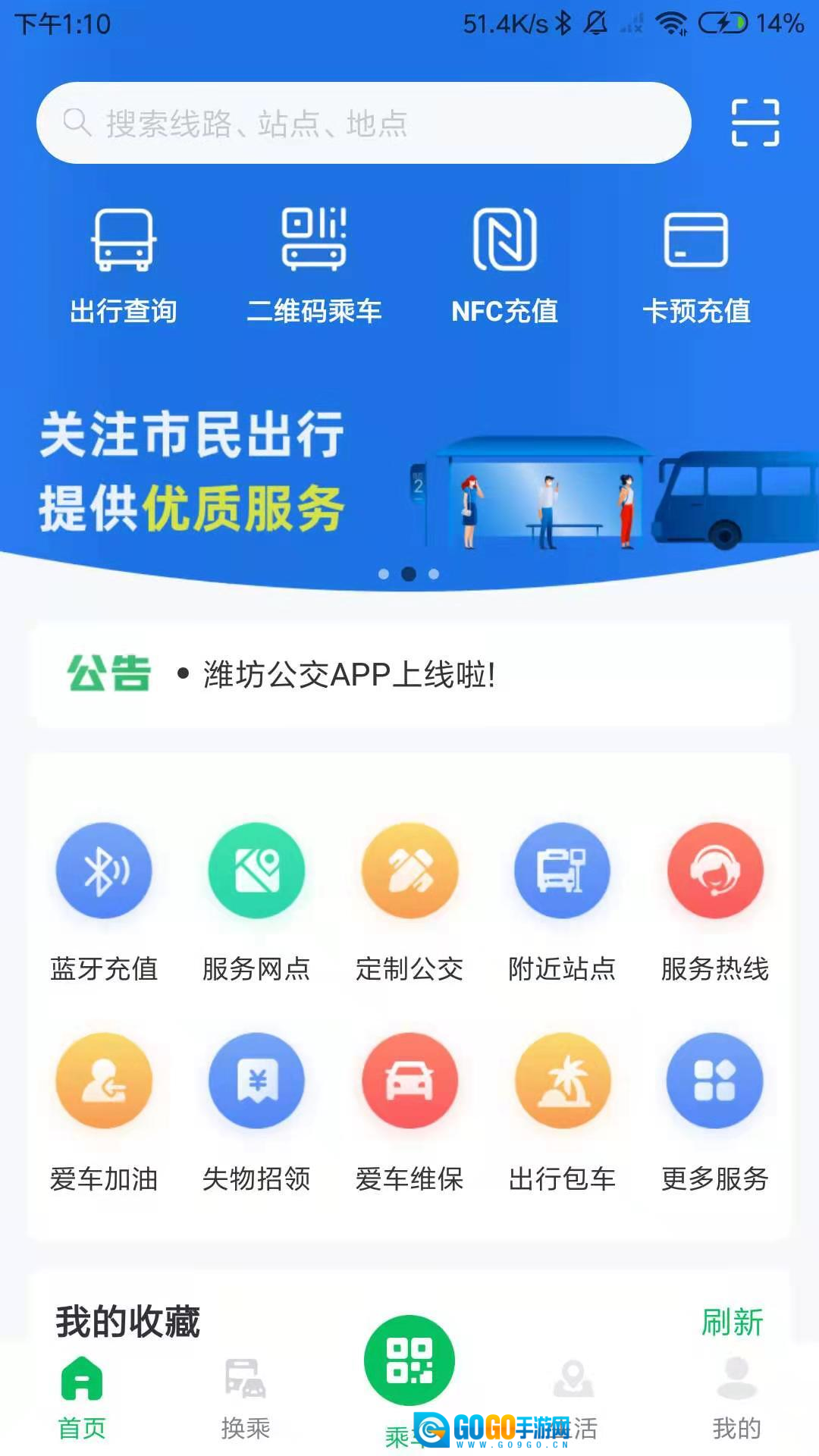The width and height of the screenshot is (819, 1456).
Task: Open the search box for routes and stops
Action: (364, 123)
